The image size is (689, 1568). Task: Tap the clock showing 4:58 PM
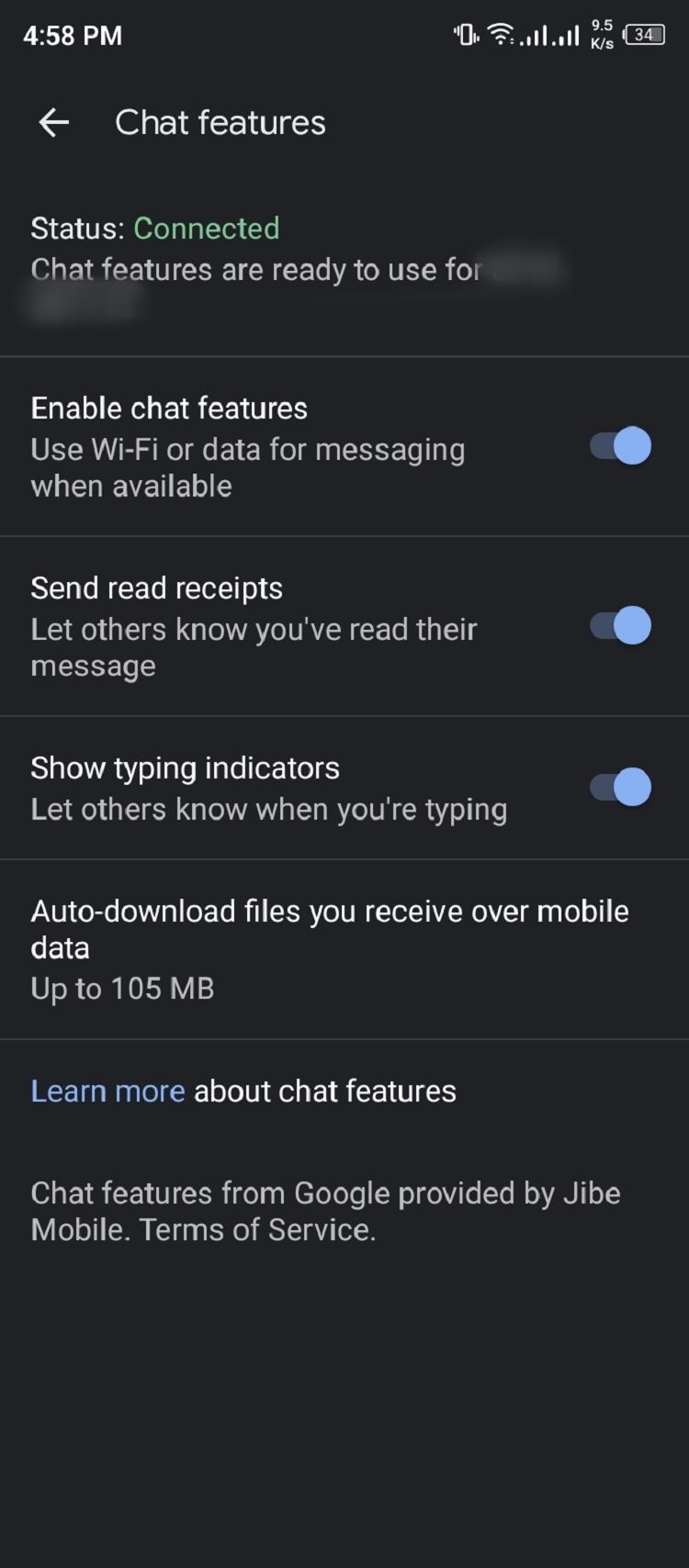pos(72,36)
